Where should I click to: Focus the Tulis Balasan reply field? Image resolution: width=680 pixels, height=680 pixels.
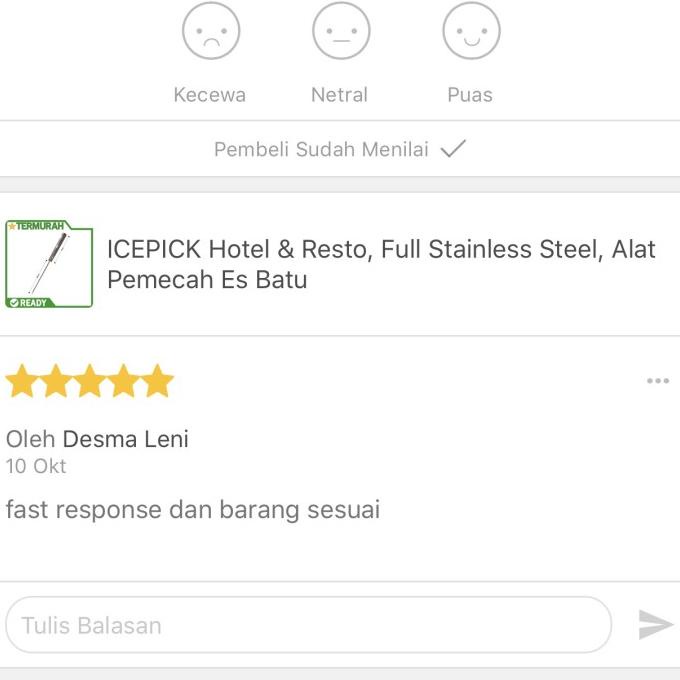(308, 626)
